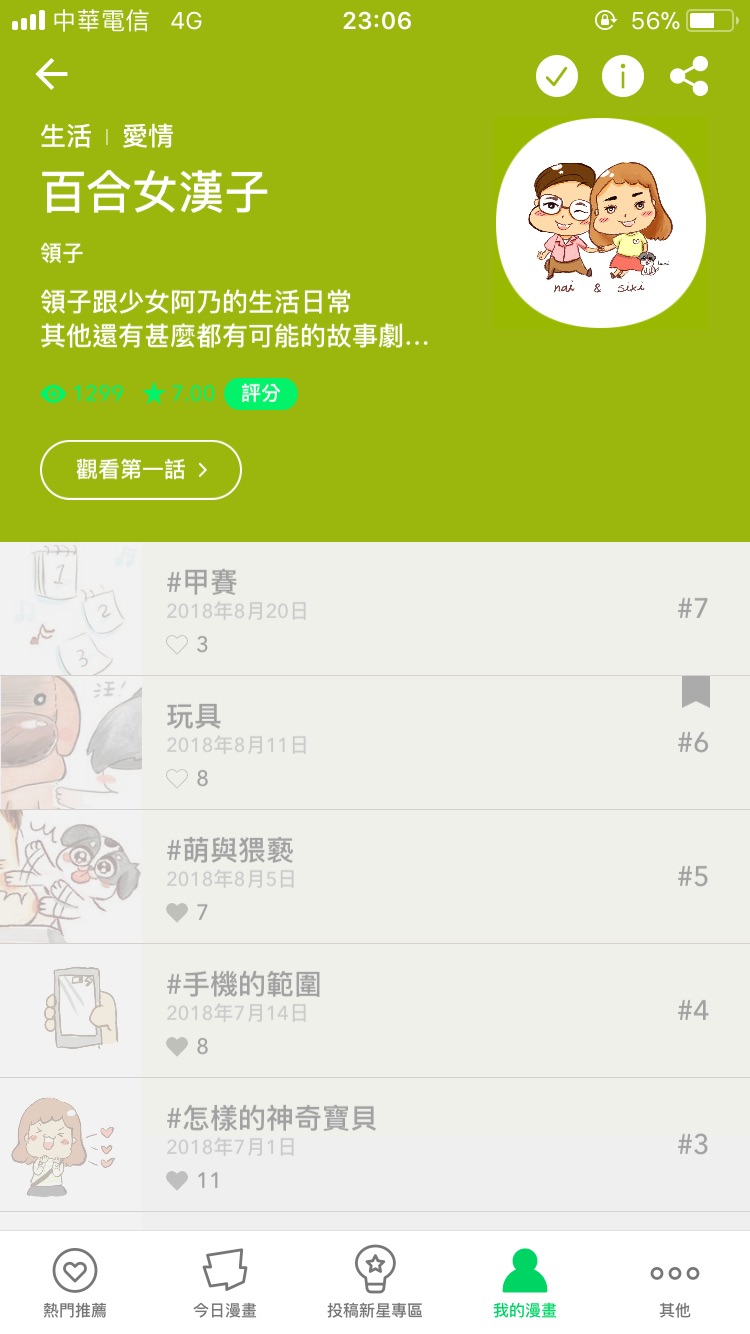Select the 我的漫畫 tab
750x1334 pixels.
525,1283
